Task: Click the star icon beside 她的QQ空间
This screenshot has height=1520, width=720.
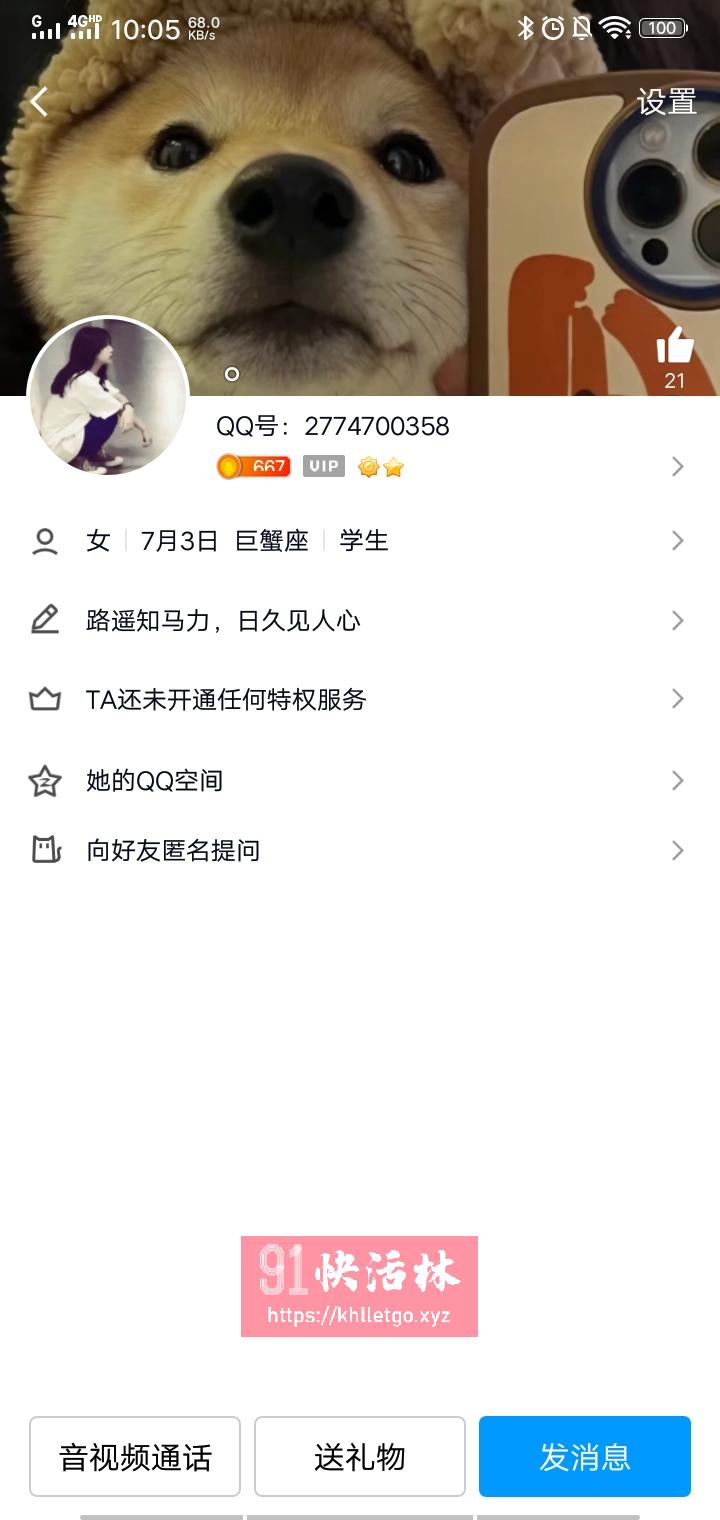Action: coord(44,781)
